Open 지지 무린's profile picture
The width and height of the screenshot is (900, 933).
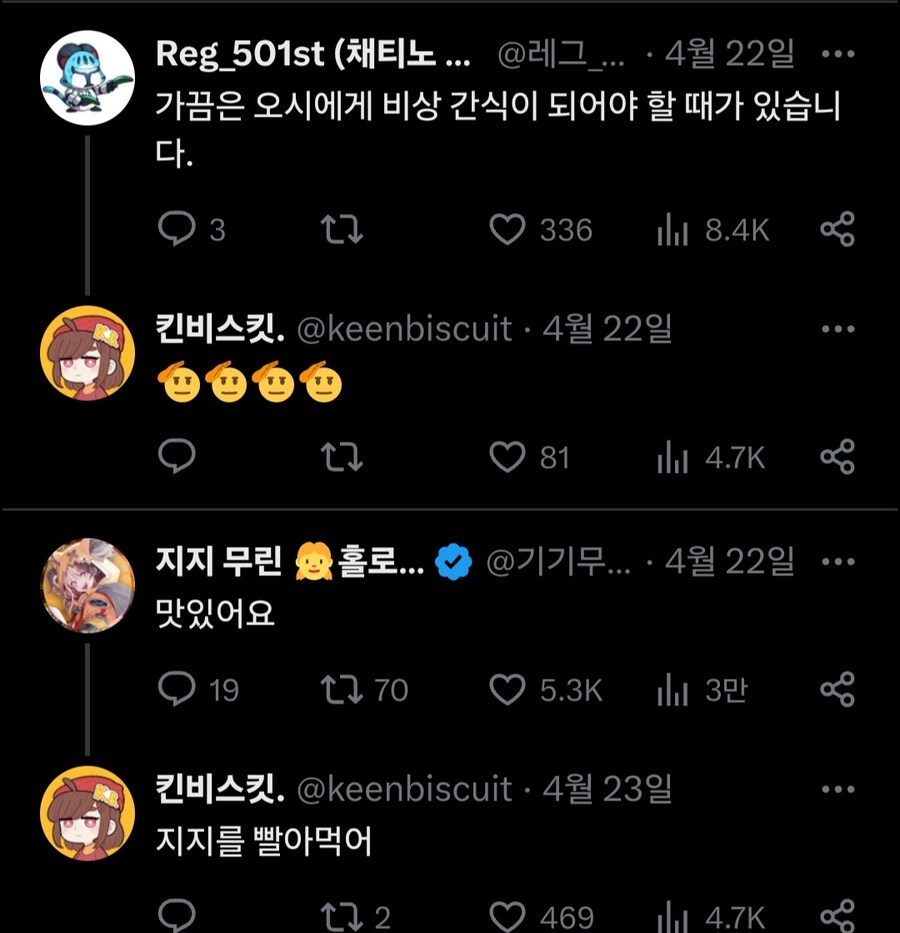coord(86,586)
